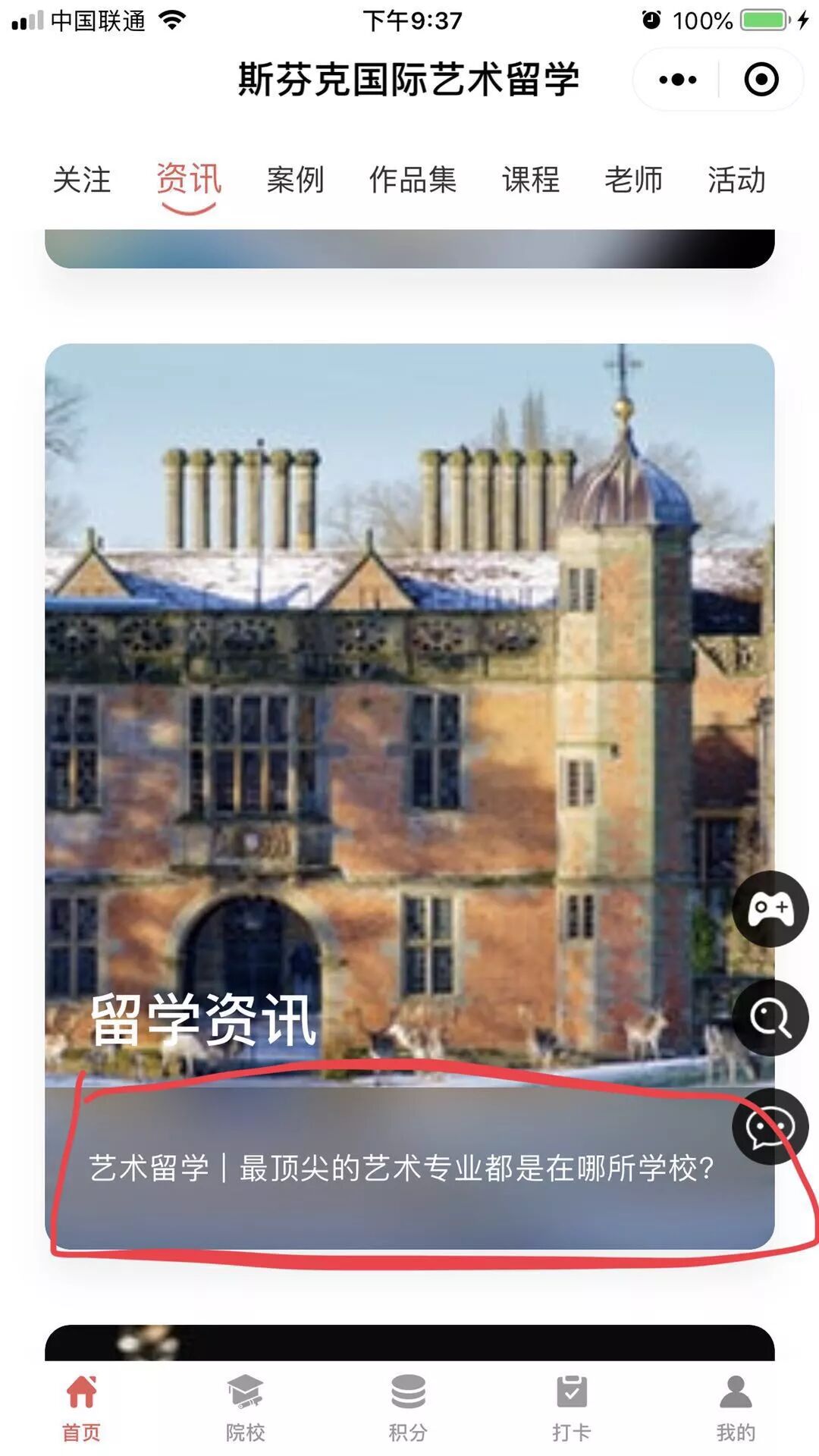
Task: Start a chat via the floating message icon
Action: [x=770, y=1127]
